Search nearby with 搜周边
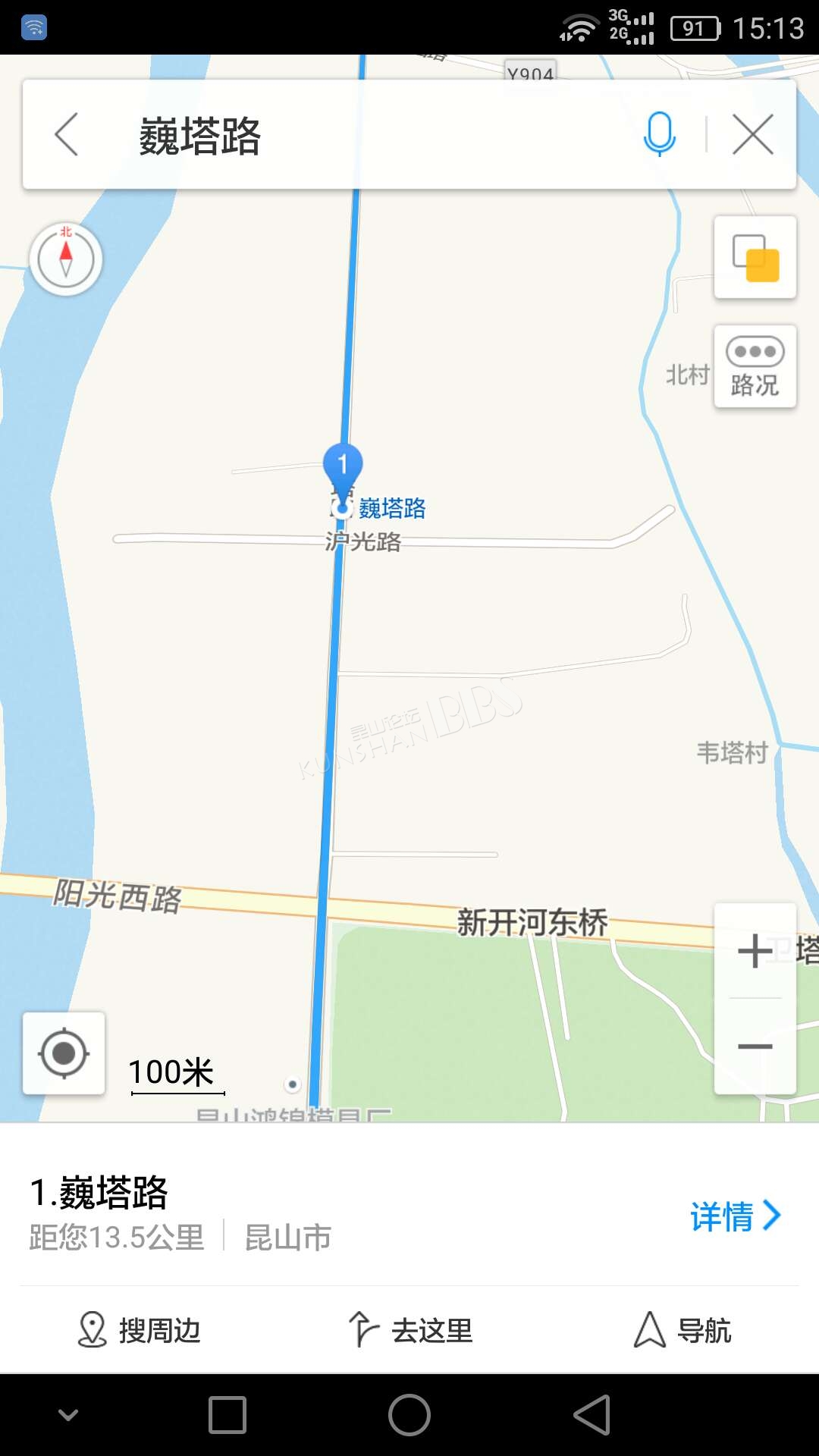 [x=140, y=1330]
